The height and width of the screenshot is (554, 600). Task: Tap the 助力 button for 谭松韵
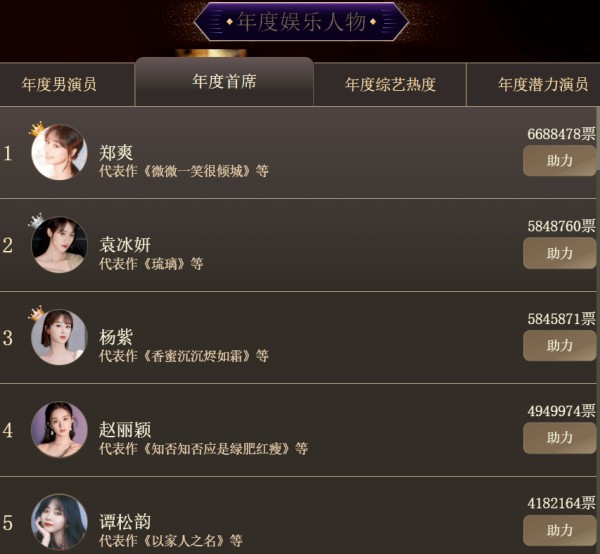[x=559, y=530]
